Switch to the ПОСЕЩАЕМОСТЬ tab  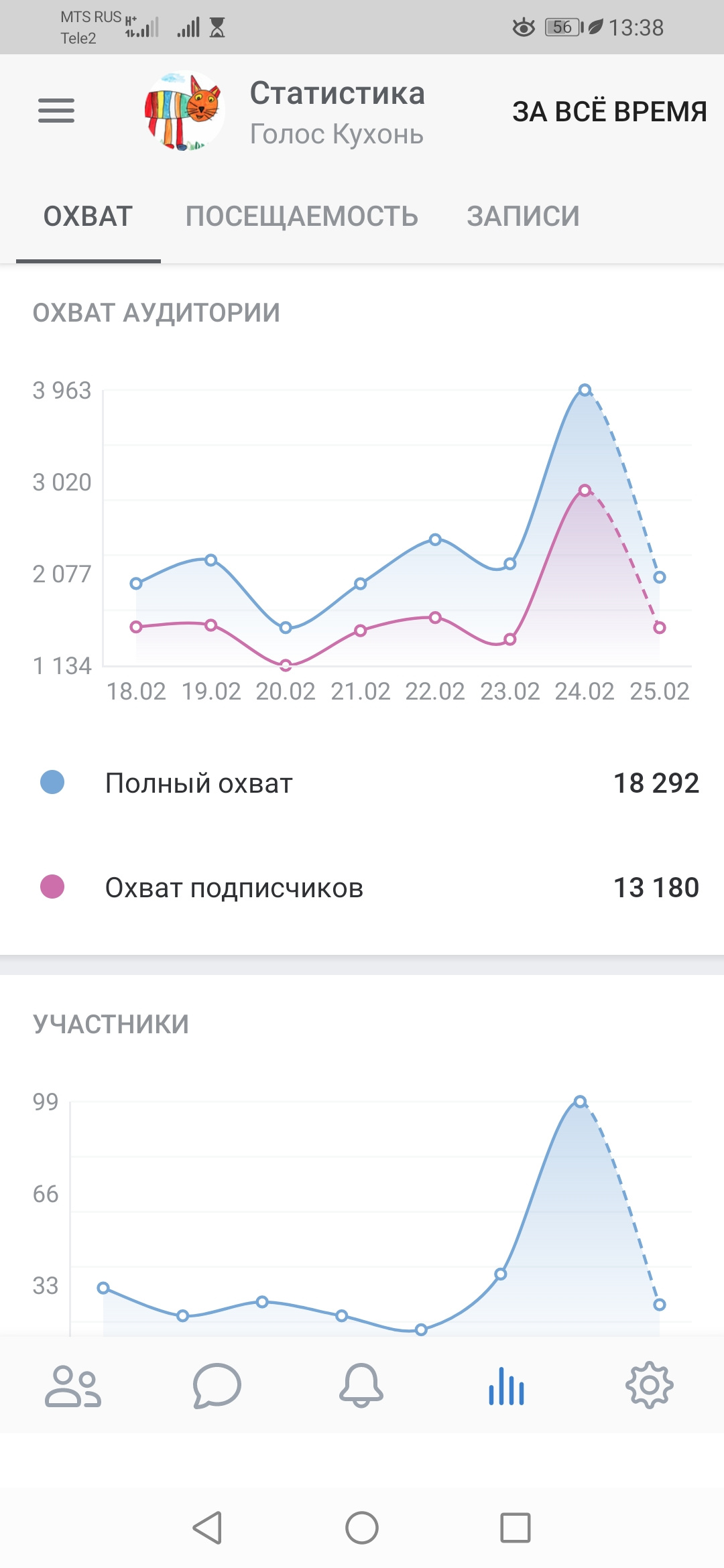pyautogui.click(x=302, y=216)
